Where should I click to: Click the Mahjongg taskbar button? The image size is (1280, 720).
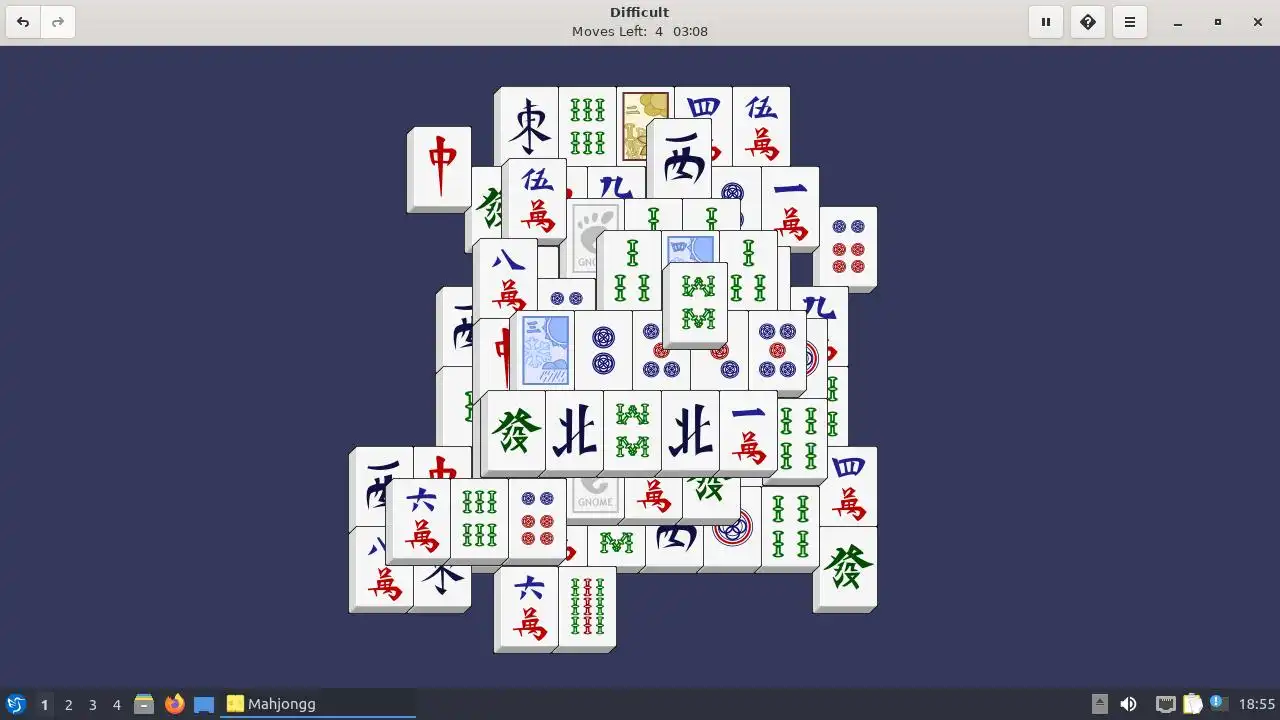tap(318, 704)
